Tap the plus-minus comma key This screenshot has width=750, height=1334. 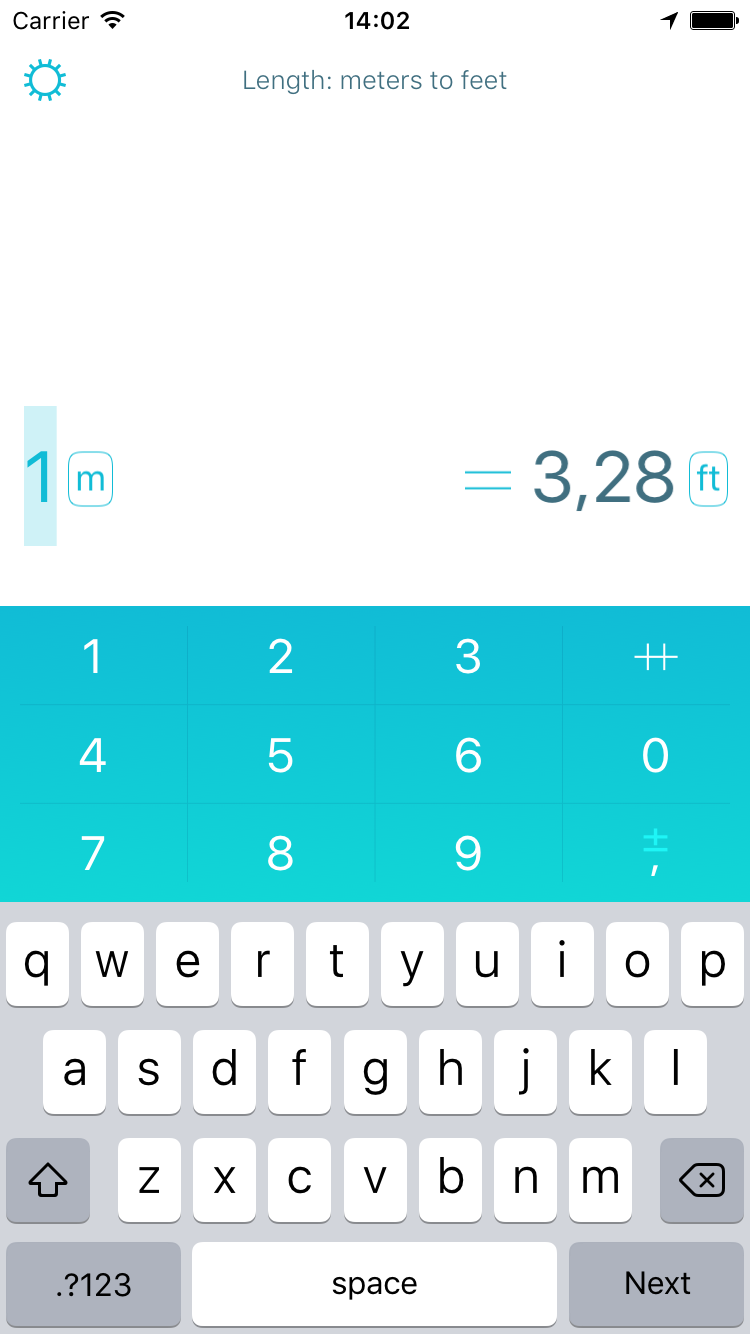(656, 852)
